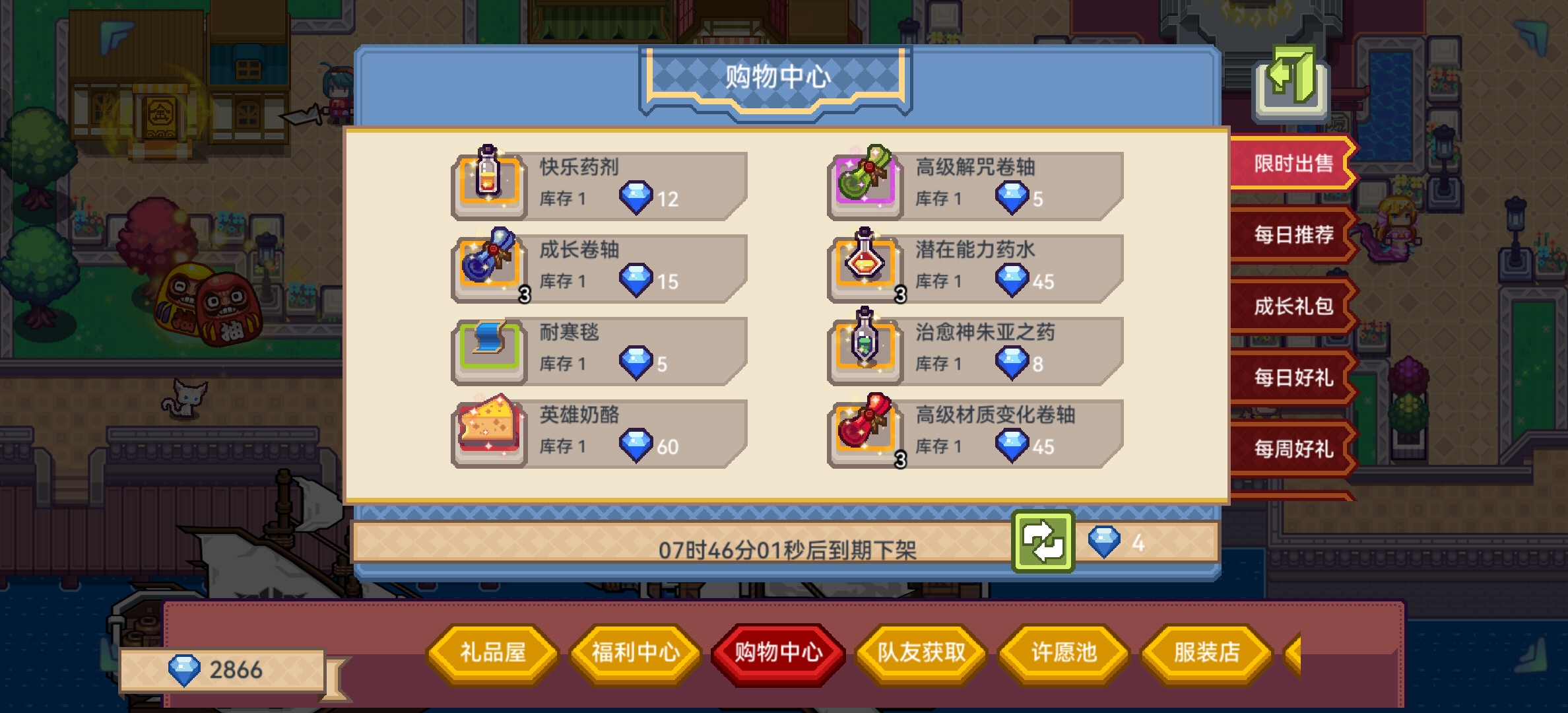View the 每周好礼 tab
1568x713 pixels.
pyautogui.click(x=1293, y=449)
